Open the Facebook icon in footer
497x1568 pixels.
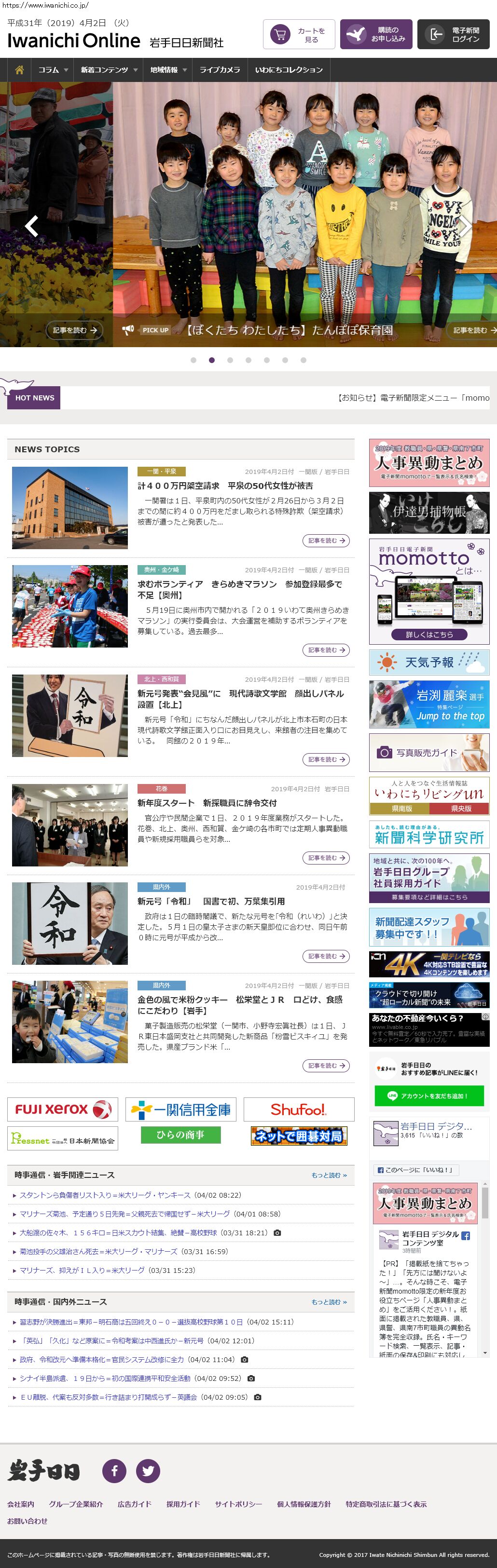click(114, 1471)
